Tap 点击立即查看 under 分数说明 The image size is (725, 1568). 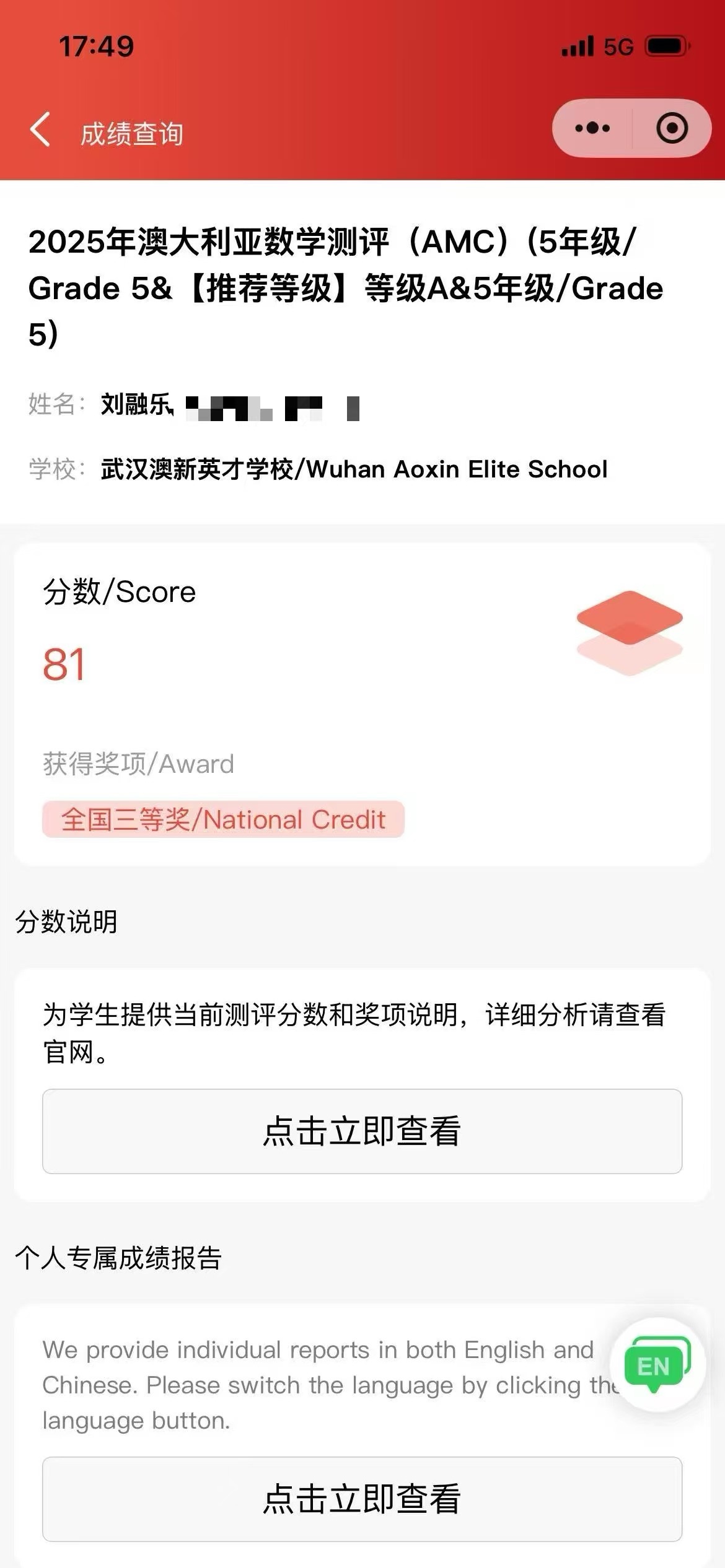tap(362, 1131)
